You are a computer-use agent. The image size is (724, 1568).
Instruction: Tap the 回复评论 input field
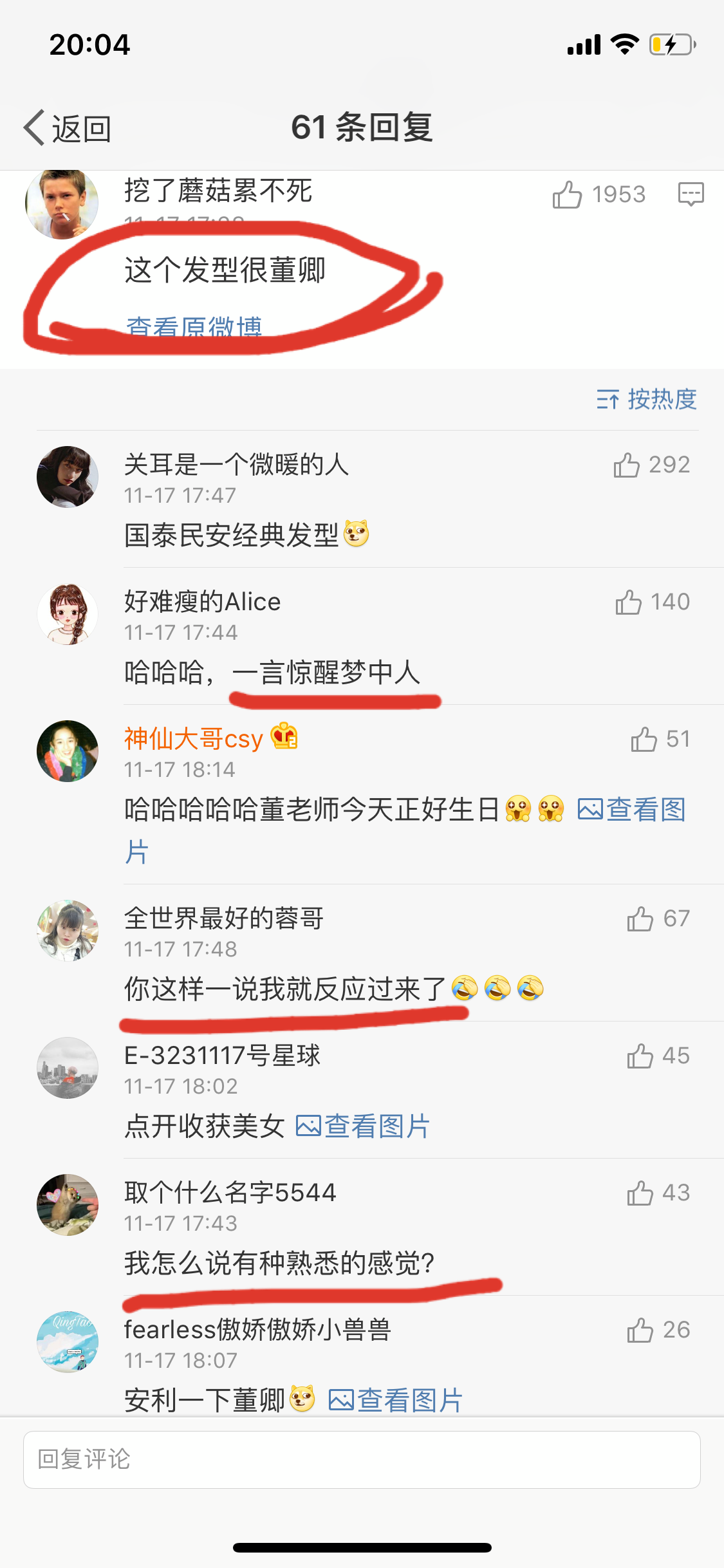[x=362, y=1459]
